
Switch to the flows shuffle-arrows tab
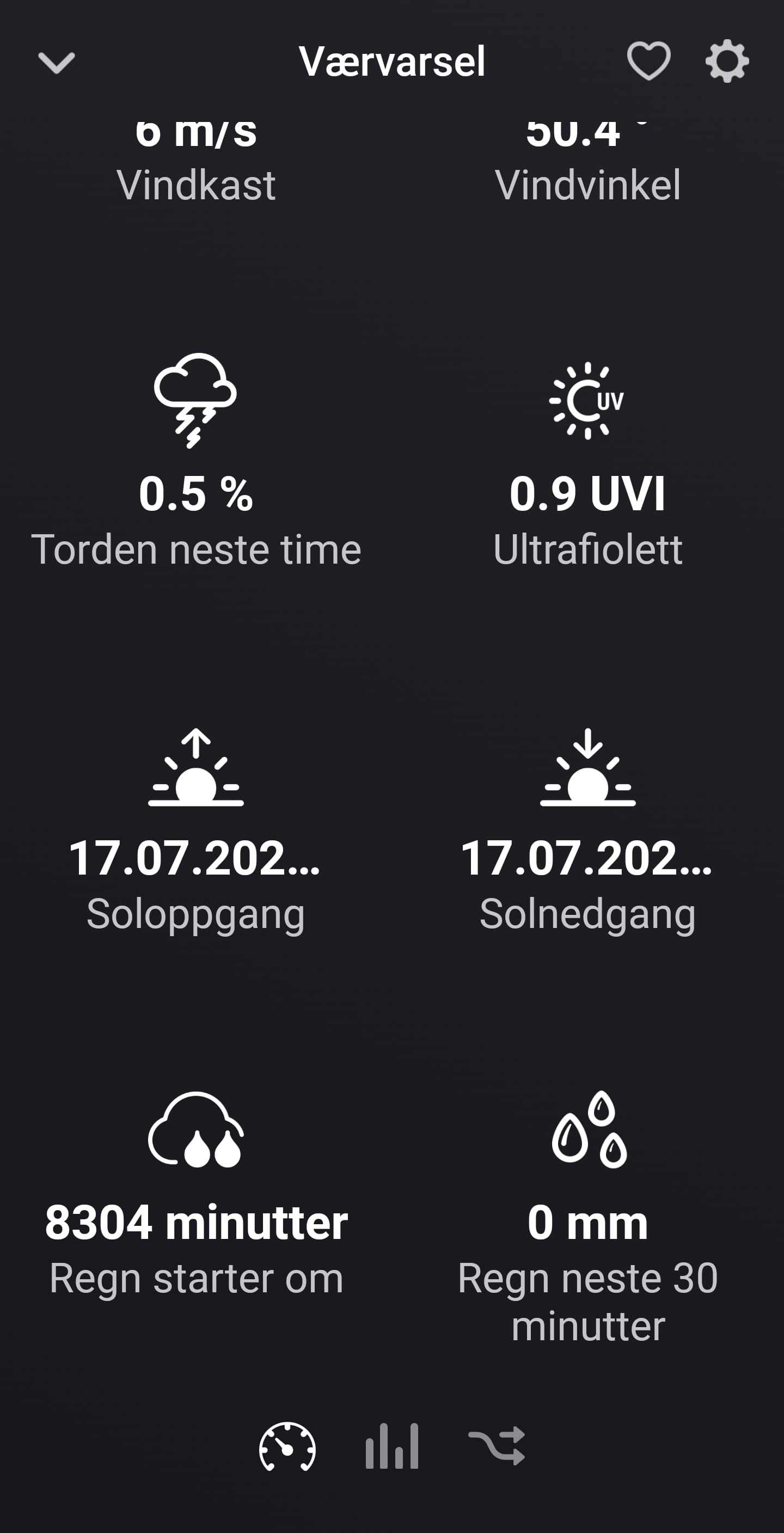[x=497, y=1446]
